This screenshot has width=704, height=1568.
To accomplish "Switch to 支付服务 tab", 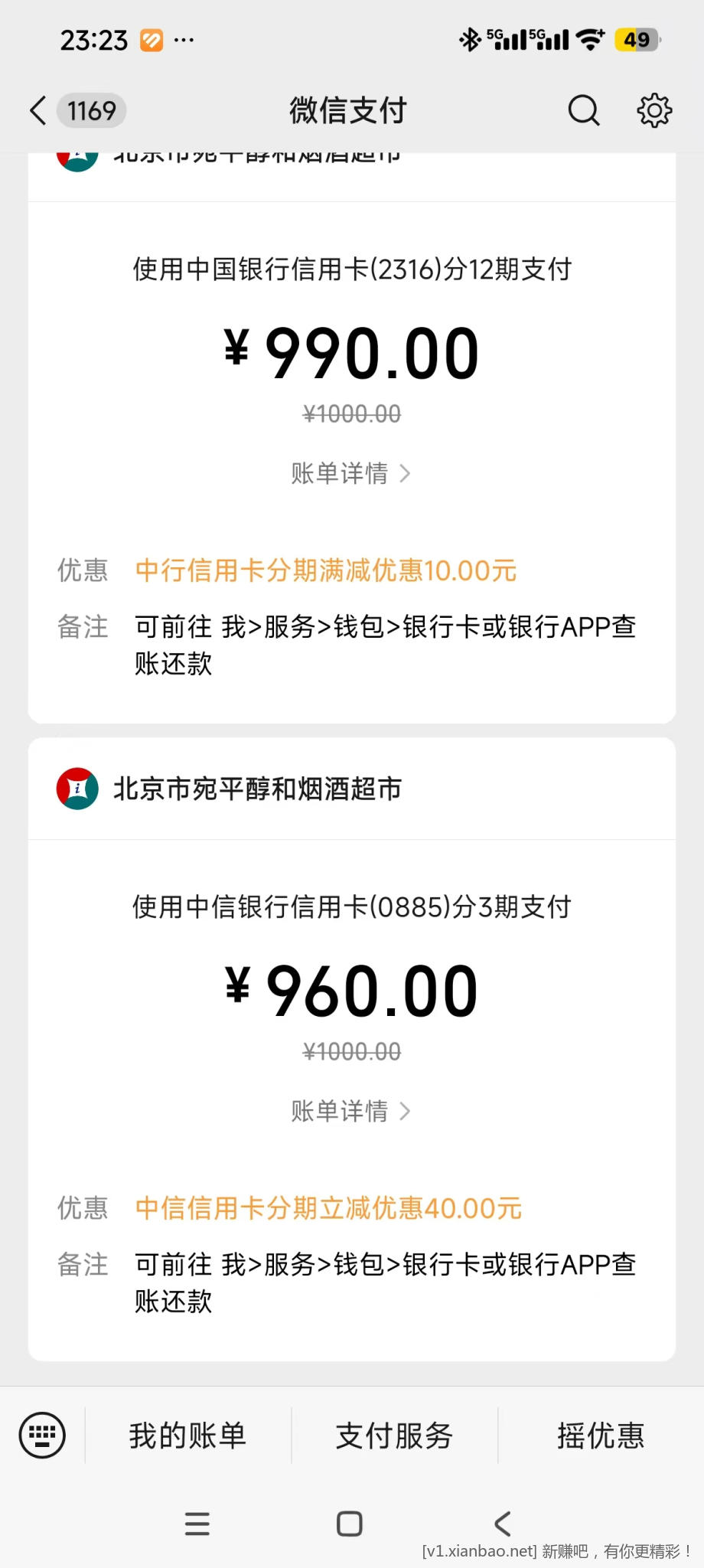I will pos(393,1435).
